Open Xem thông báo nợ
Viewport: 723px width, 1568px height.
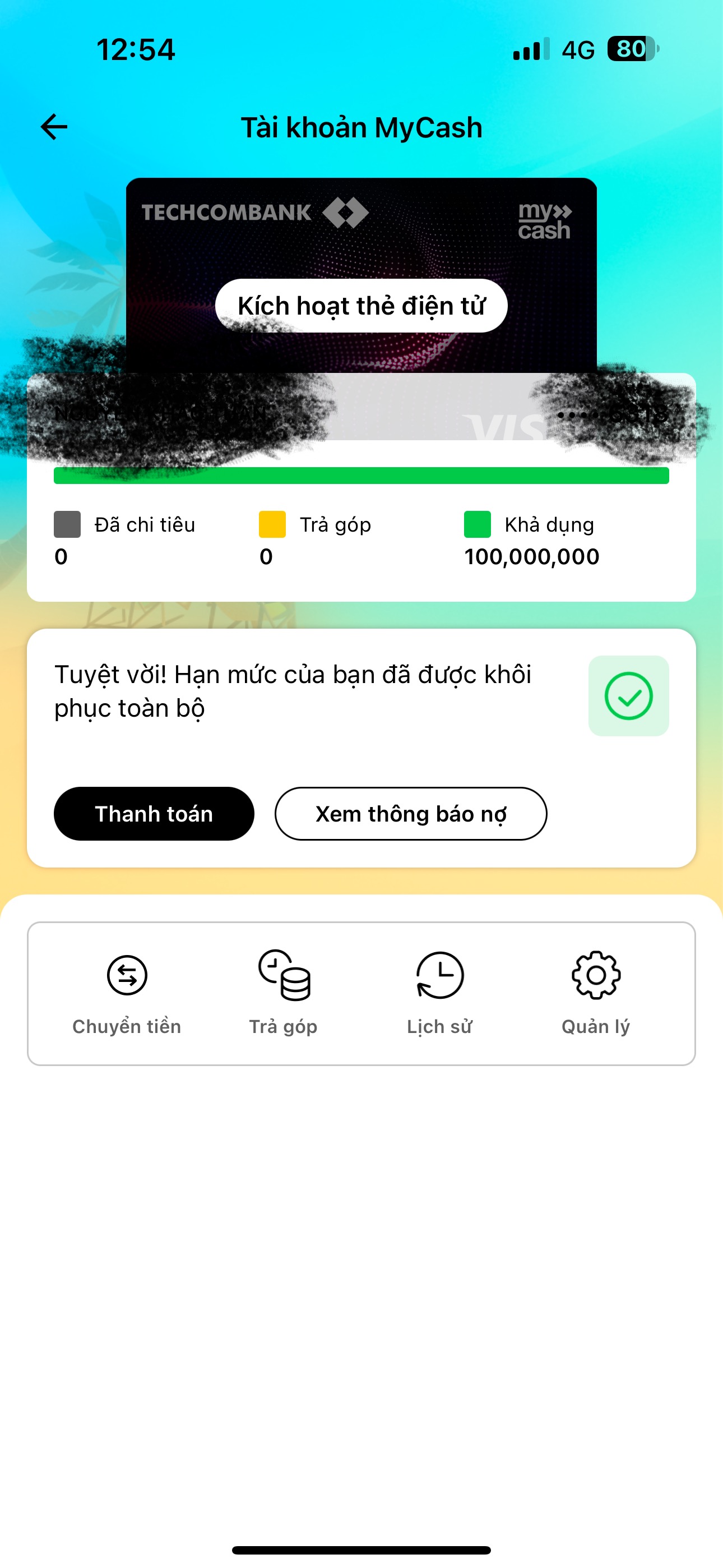point(411,813)
